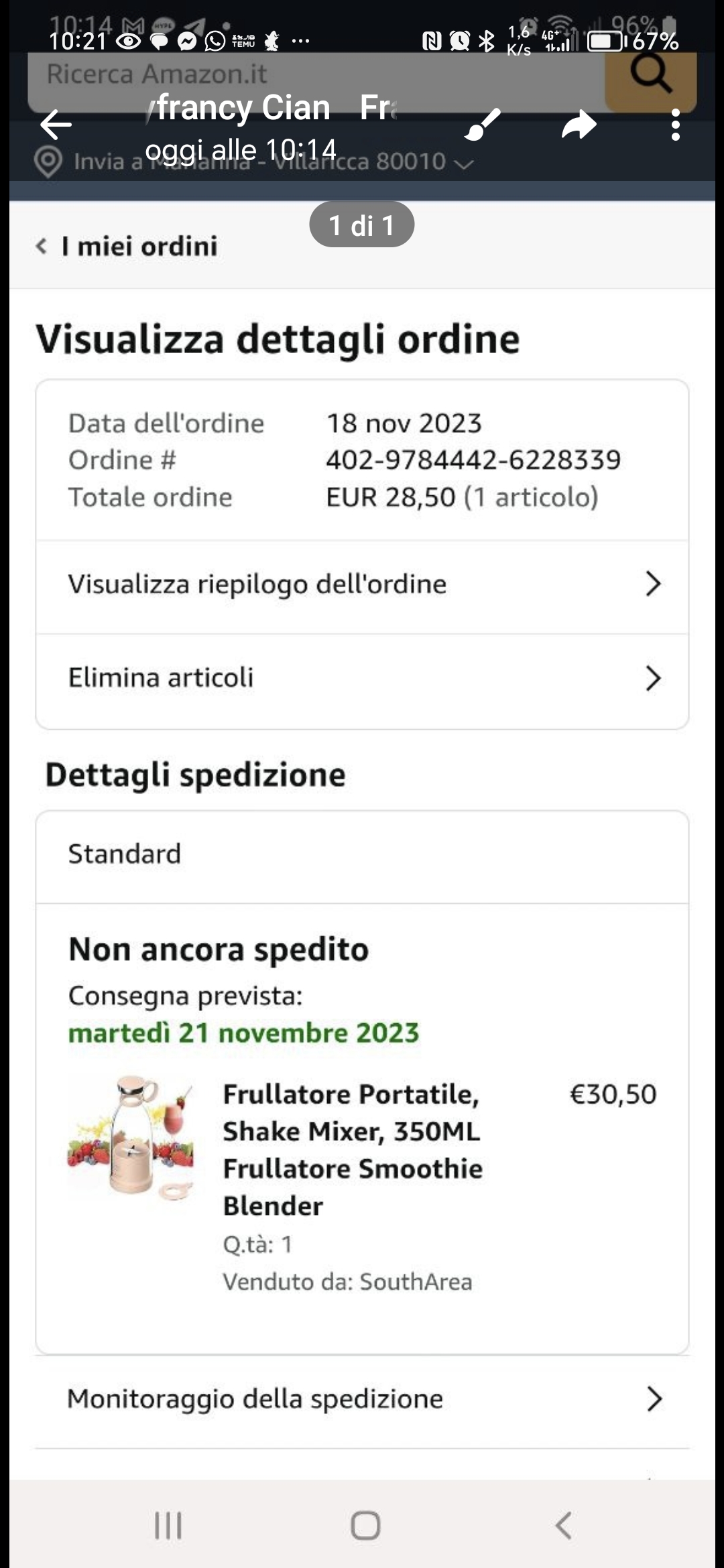The width and height of the screenshot is (724, 1568).
Task: Open the three-dot overflow menu
Action: (675, 125)
